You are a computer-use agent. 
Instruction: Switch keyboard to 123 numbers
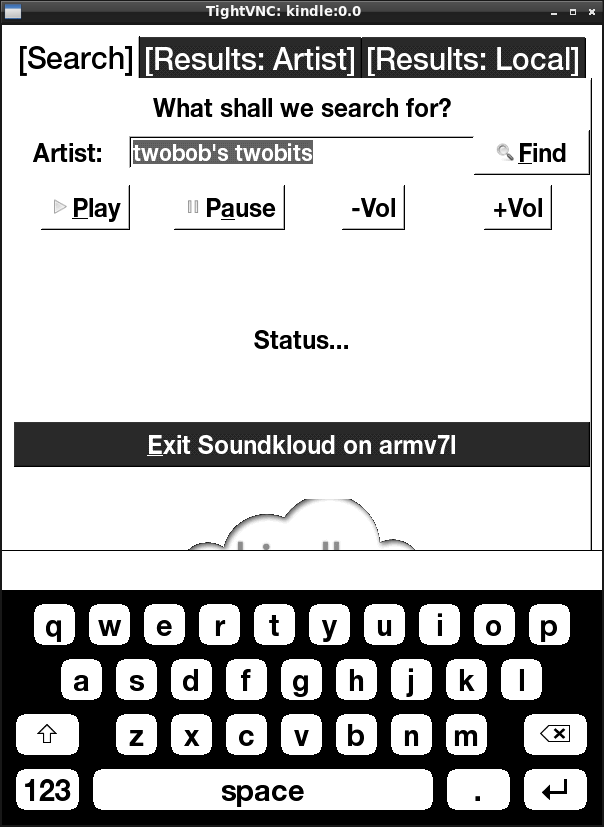(x=47, y=791)
